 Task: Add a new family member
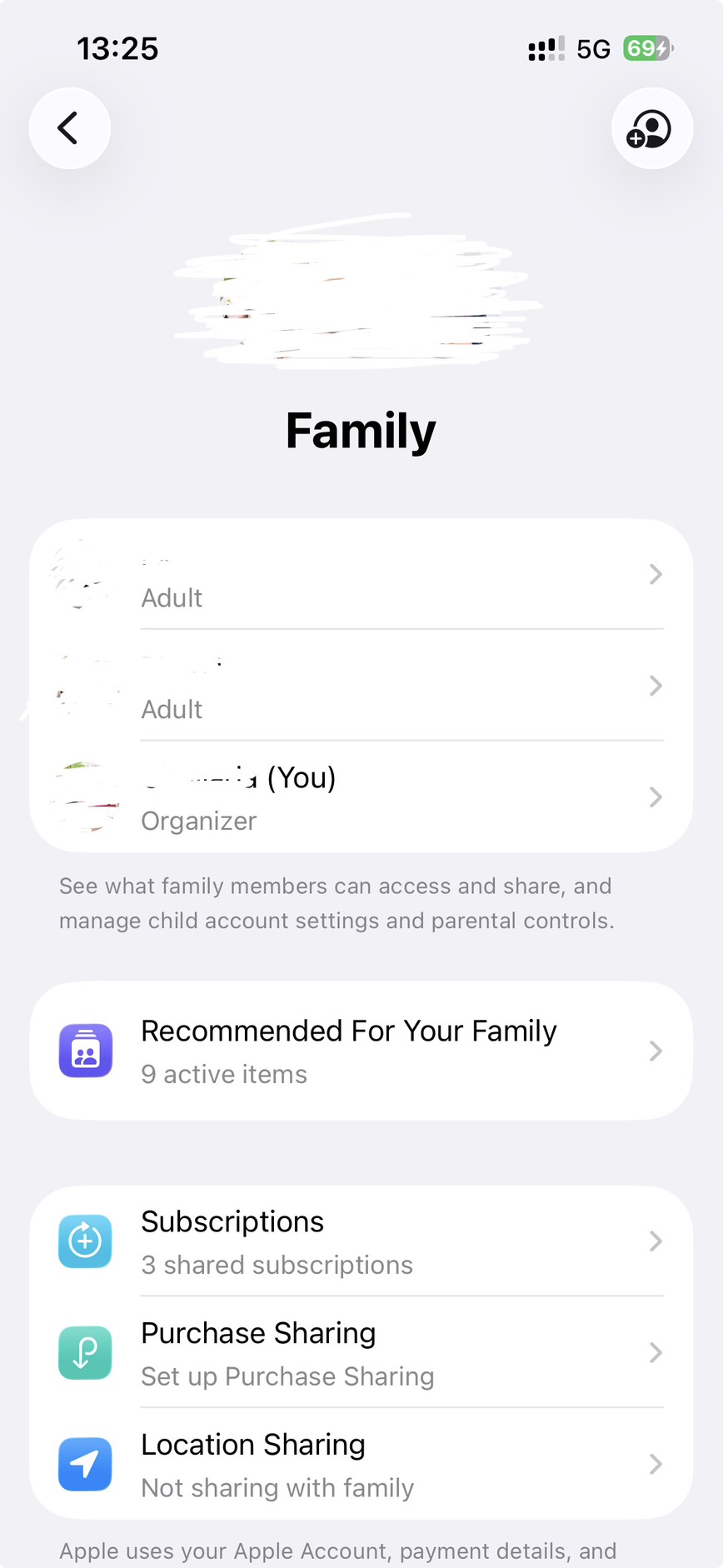(x=651, y=128)
